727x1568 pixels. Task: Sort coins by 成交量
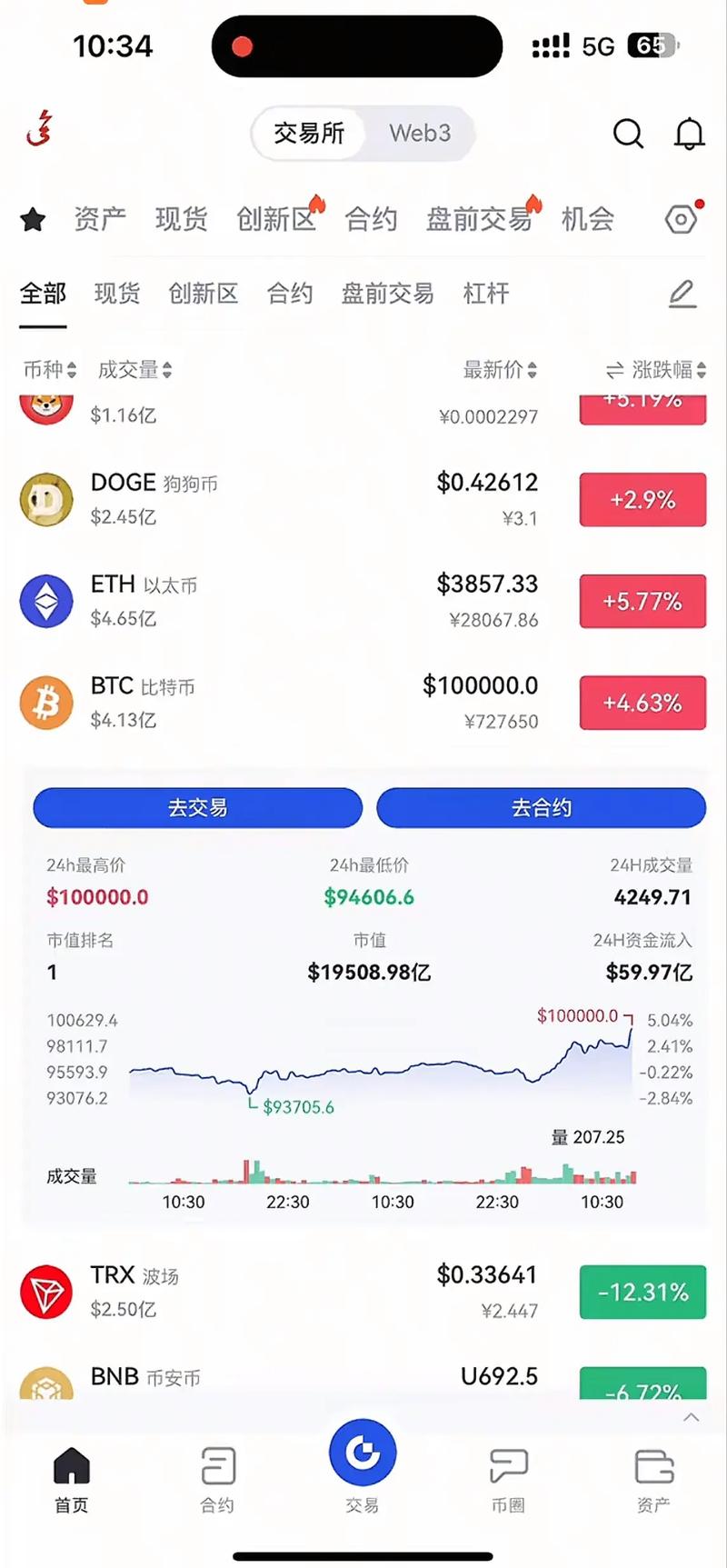(134, 370)
